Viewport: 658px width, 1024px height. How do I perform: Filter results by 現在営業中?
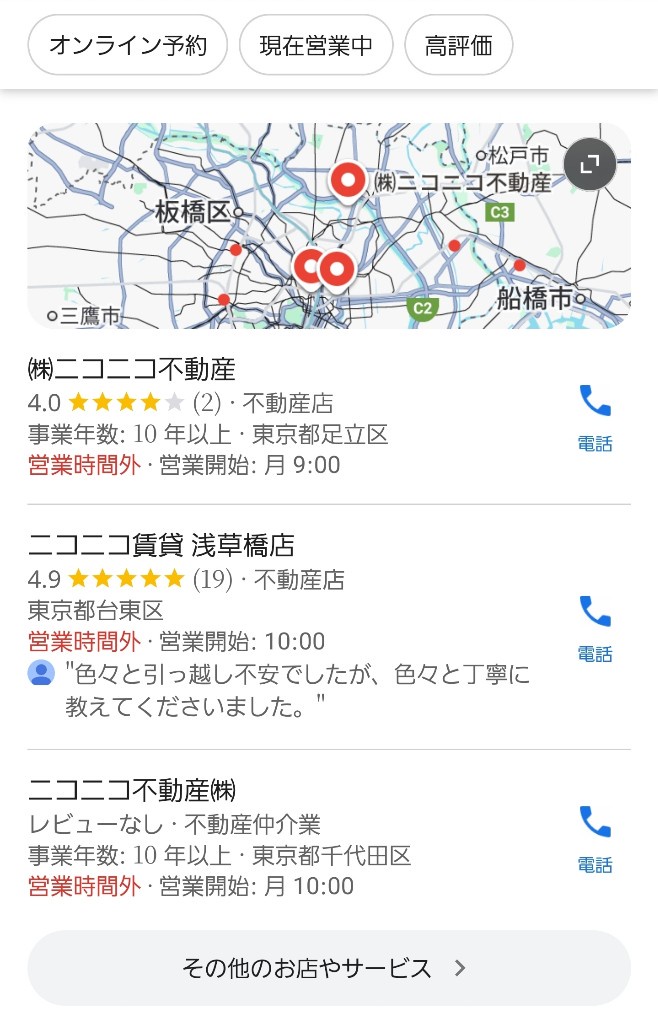(315, 45)
